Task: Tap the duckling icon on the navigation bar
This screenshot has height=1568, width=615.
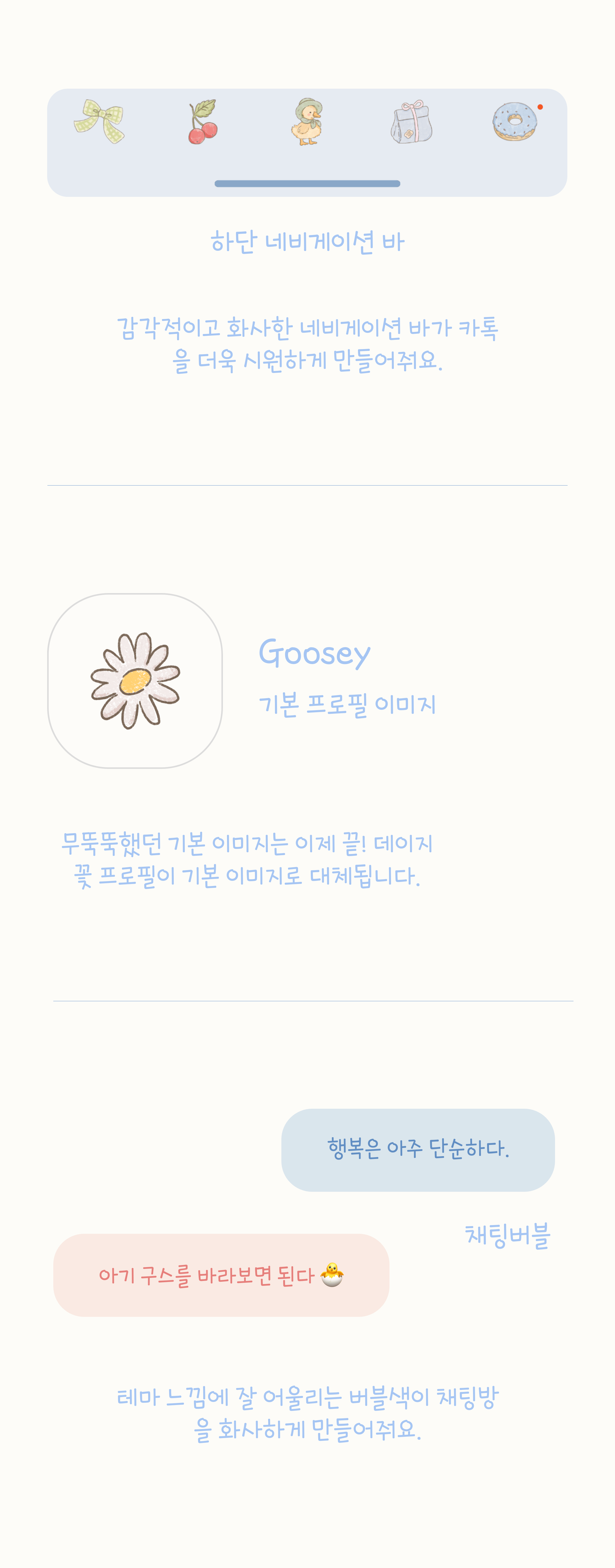Action: [x=308, y=122]
